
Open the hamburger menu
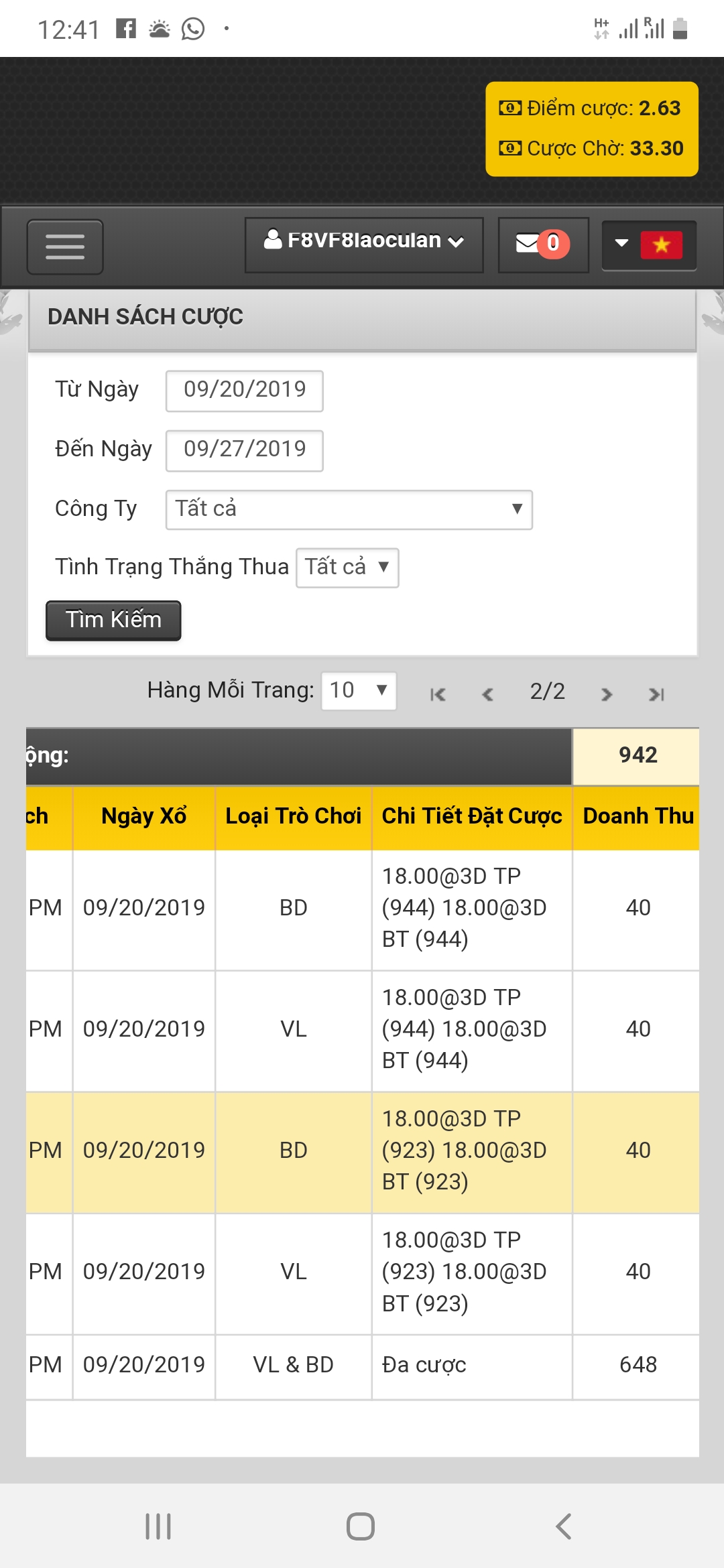coord(65,247)
